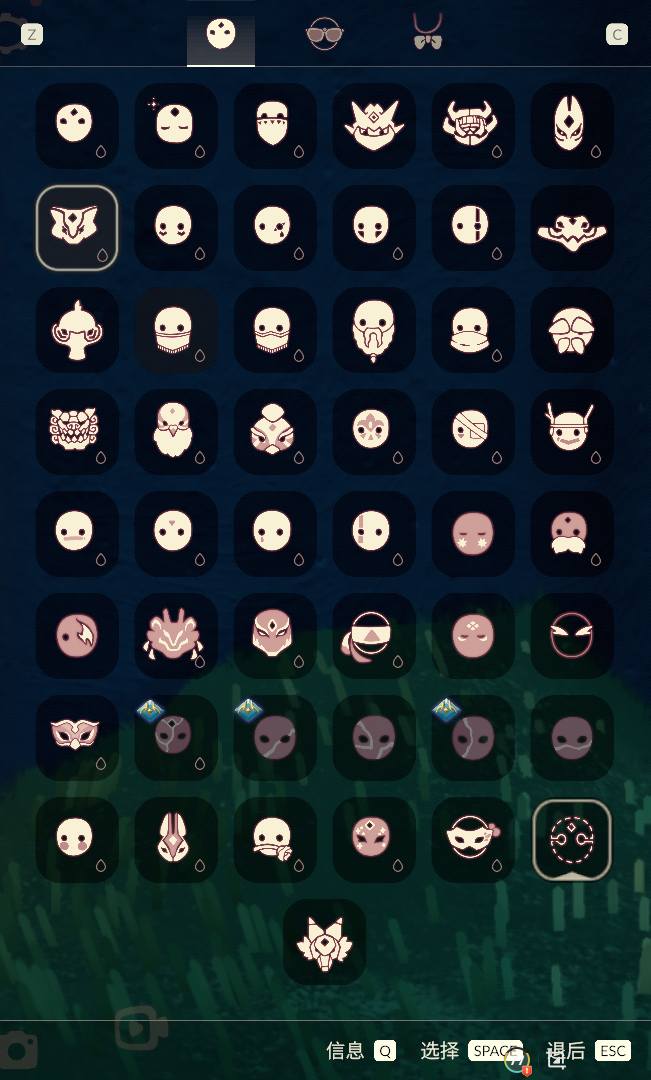Choose the crowned spiky mask
The width and height of the screenshot is (651, 1080).
pyautogui.click(x=373, y=126)
